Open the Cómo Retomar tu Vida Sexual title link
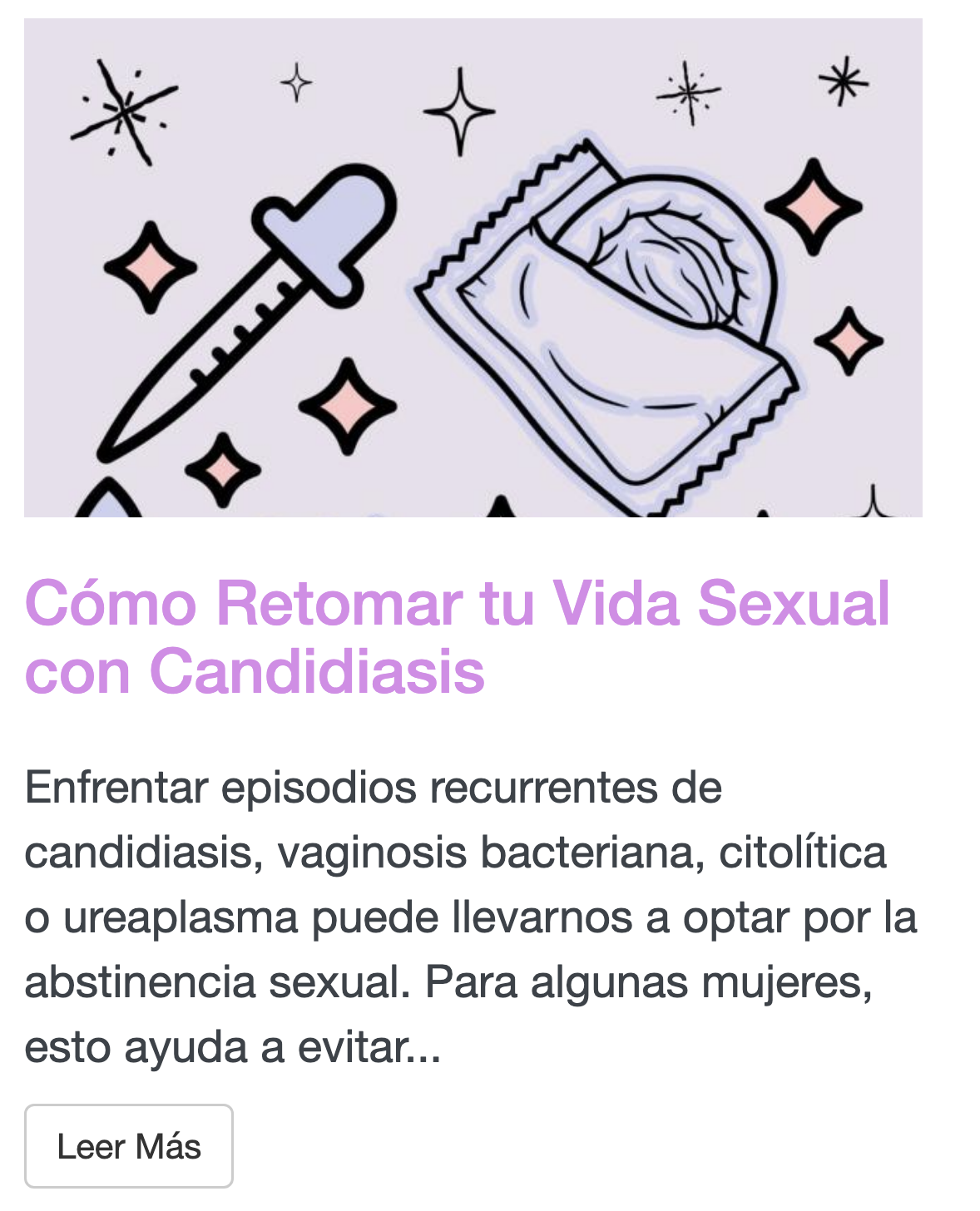 pos(457,636)
